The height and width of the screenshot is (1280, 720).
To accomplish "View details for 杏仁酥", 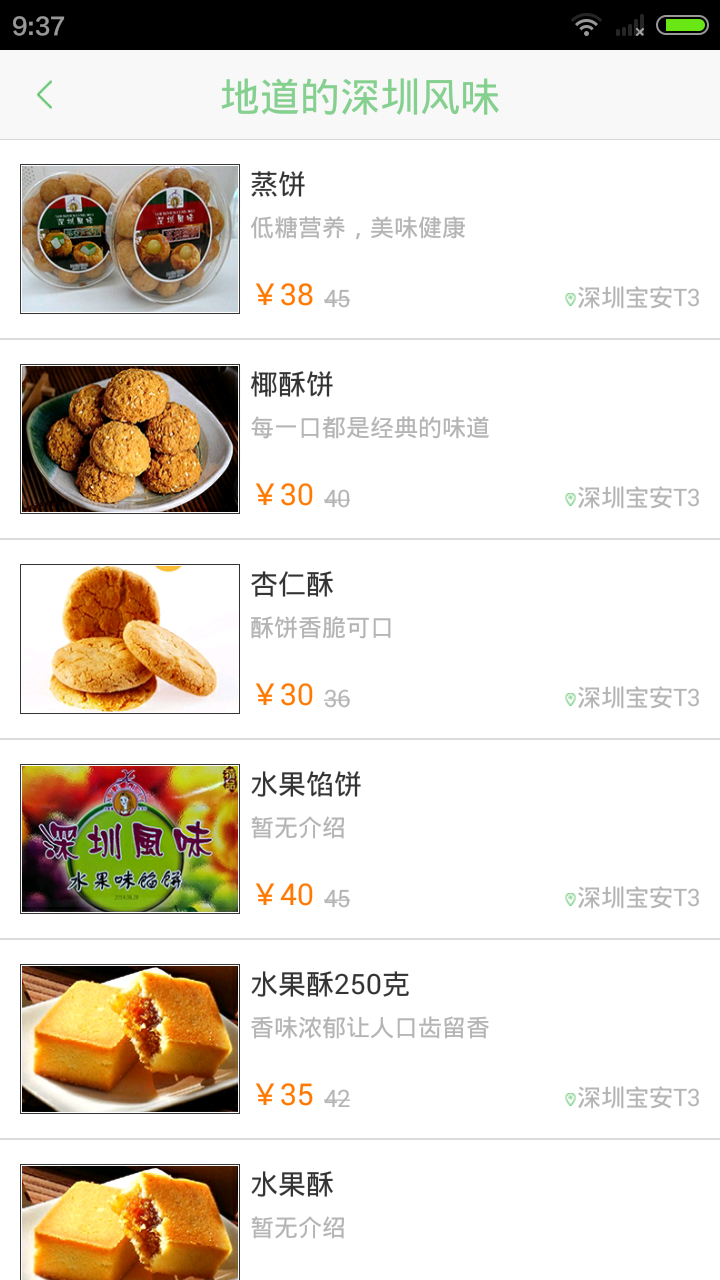I will point(360,640).
